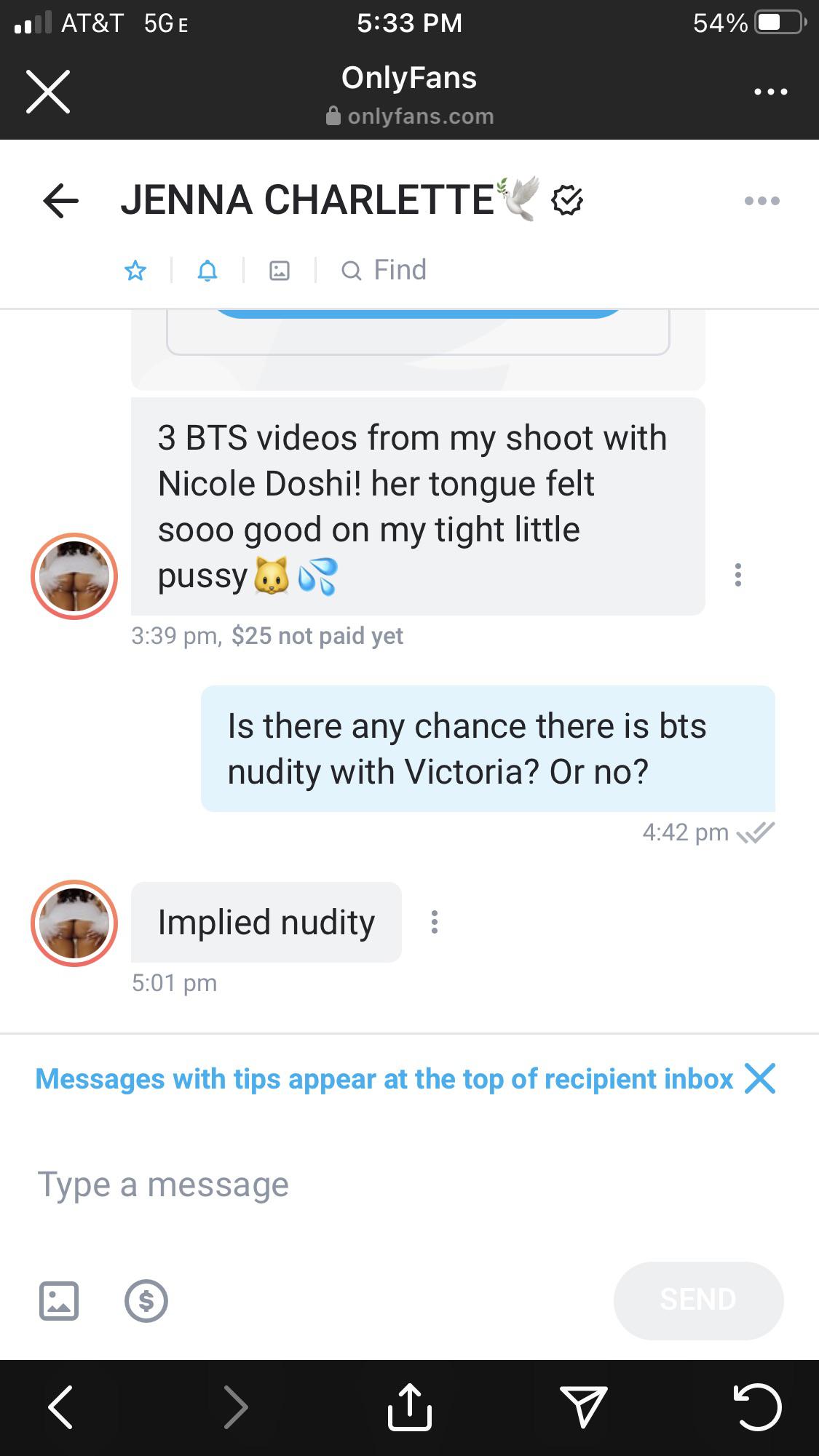Attach a photo to the message

pos(59,1300)
